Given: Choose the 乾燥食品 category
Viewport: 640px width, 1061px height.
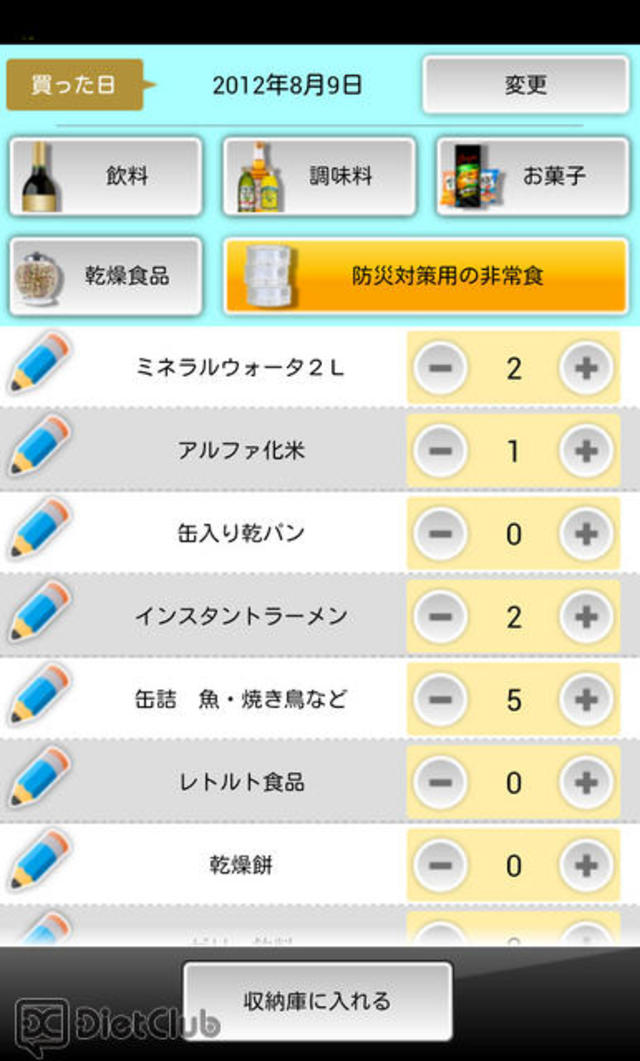Looking at the screenshot, I should click(106, 276).
